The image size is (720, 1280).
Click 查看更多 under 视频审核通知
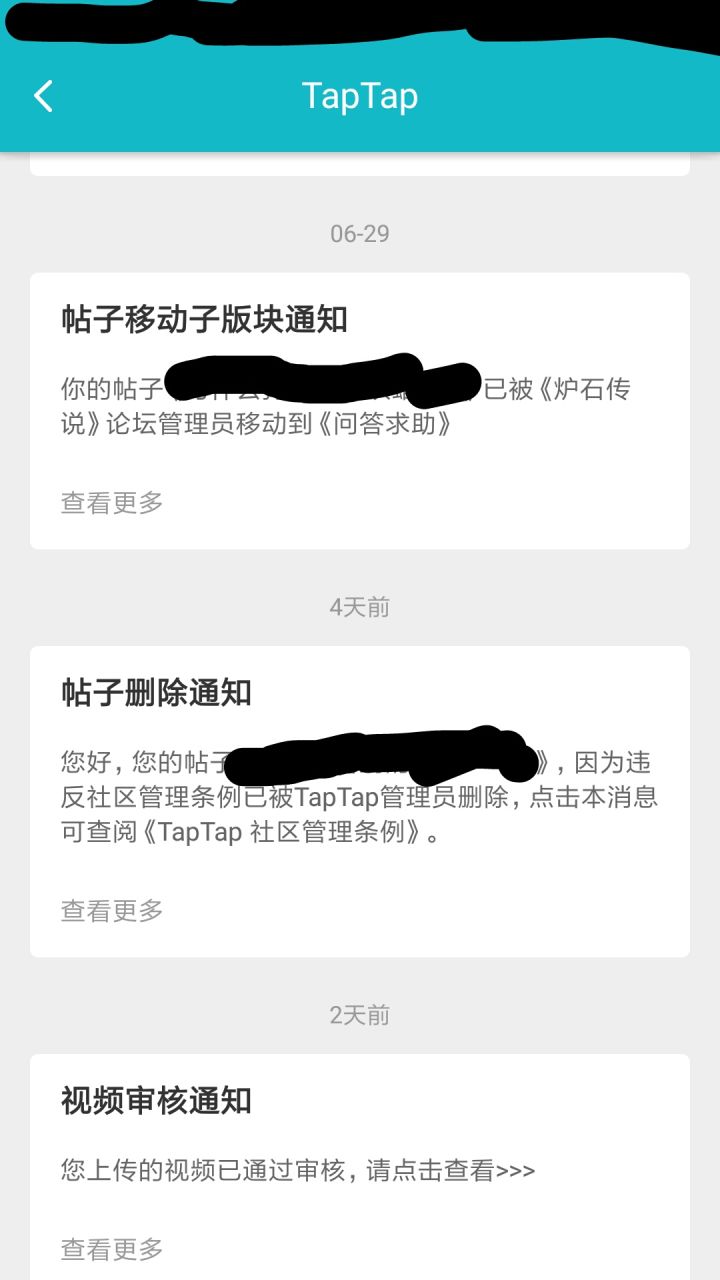(x=110, y=1249)
